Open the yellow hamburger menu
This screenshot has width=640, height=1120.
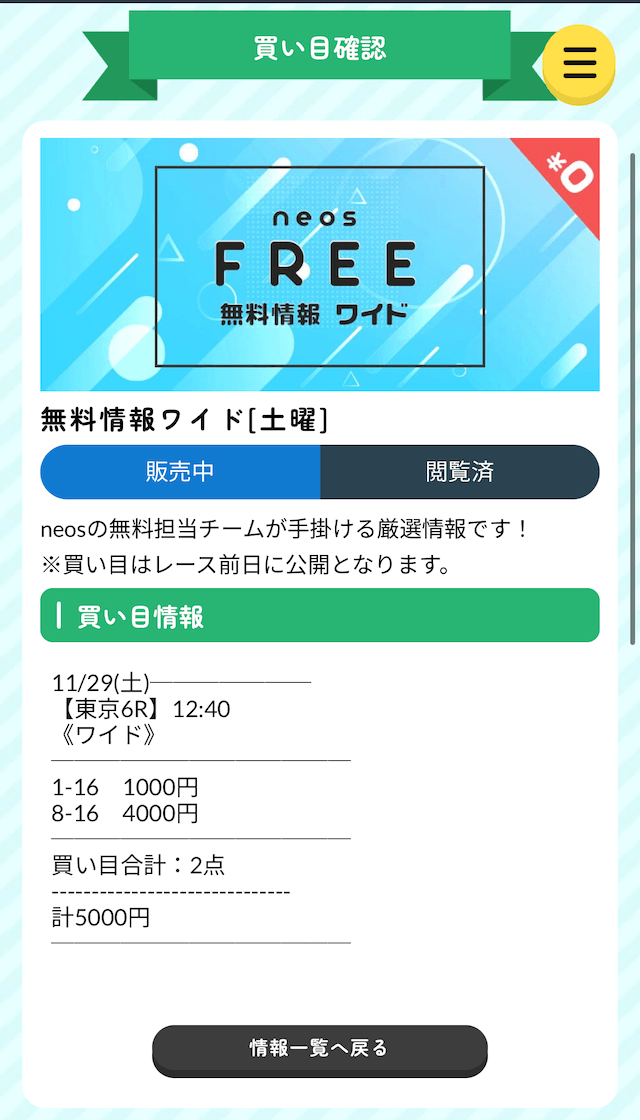pos(579,62)
